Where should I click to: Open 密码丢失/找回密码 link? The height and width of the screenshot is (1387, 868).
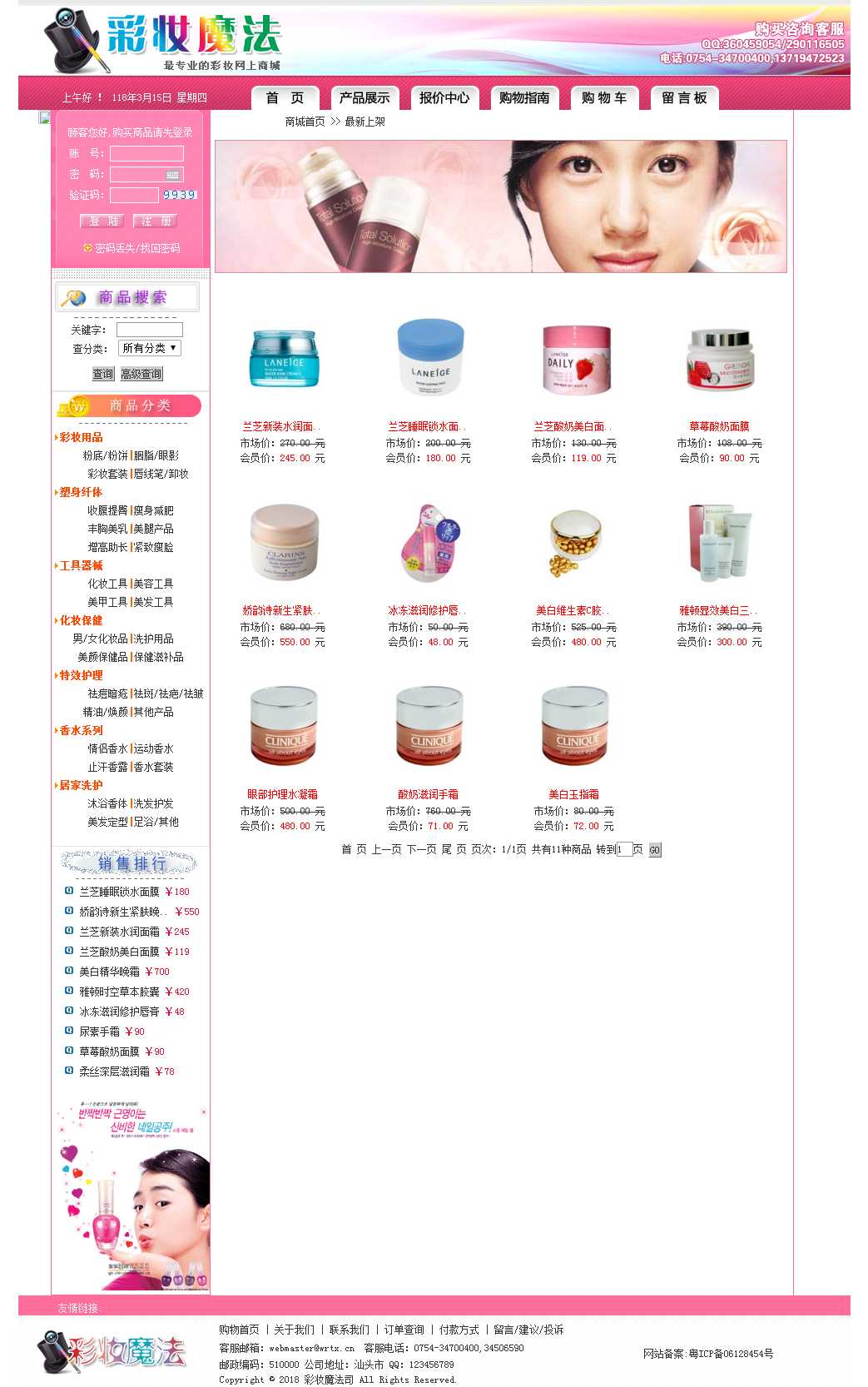pos(136,248)
